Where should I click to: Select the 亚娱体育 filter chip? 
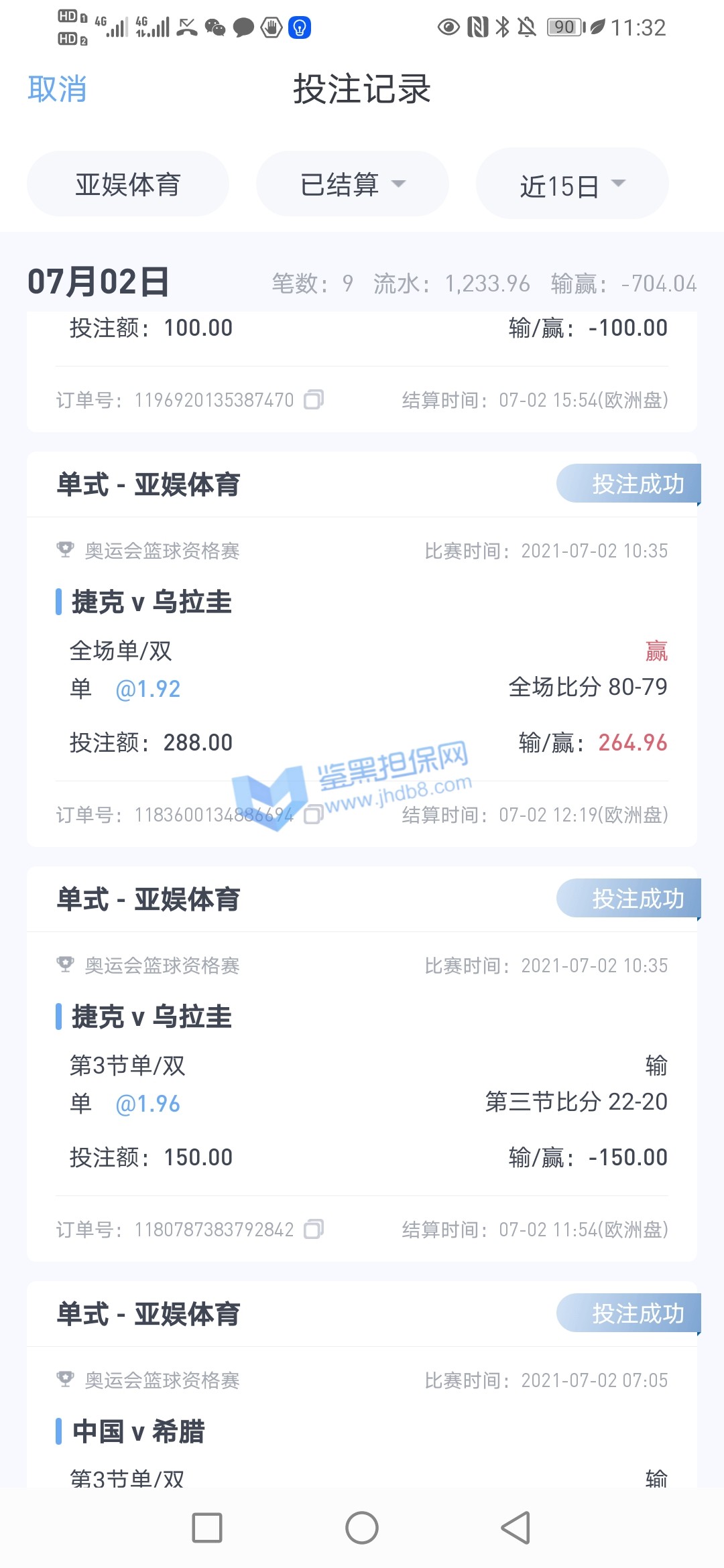click(x=128, y=184)
